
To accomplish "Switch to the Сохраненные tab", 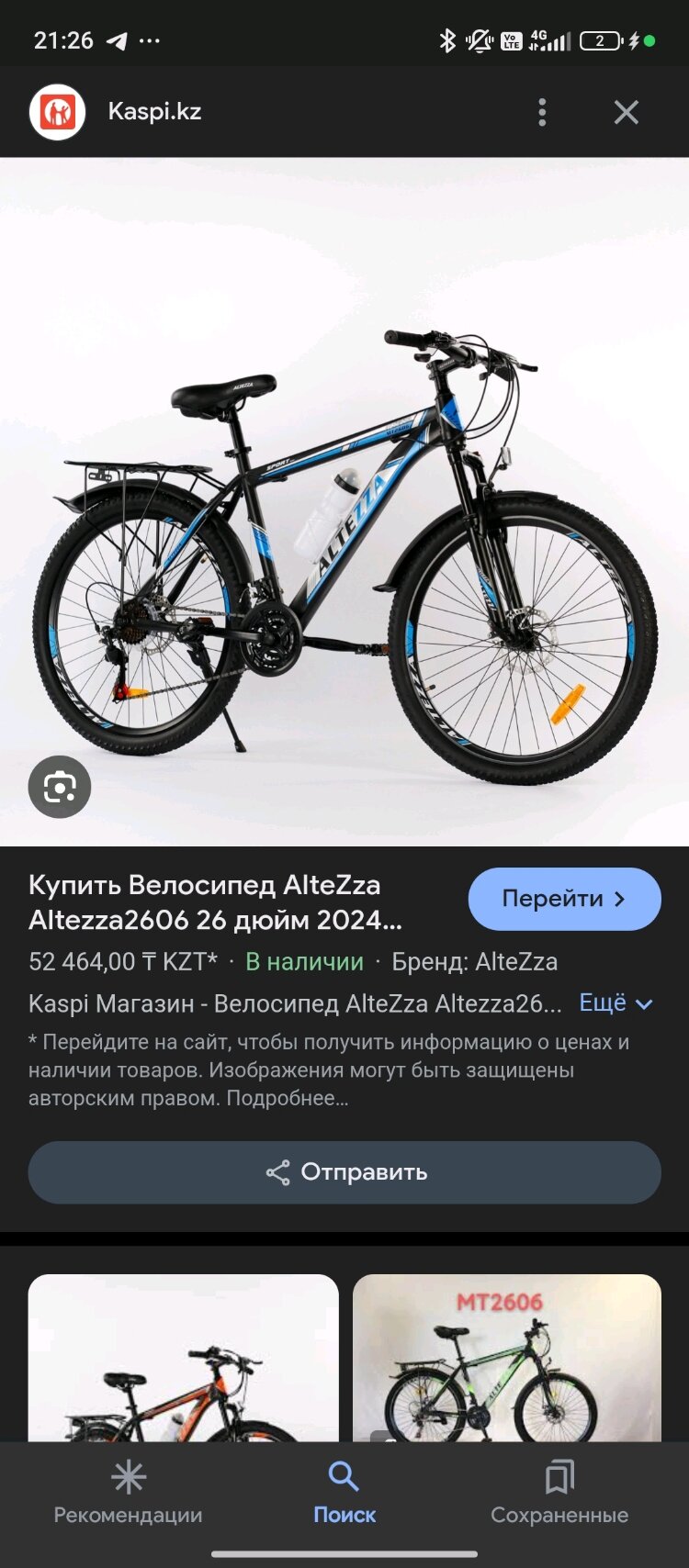I will point(559,1495).
